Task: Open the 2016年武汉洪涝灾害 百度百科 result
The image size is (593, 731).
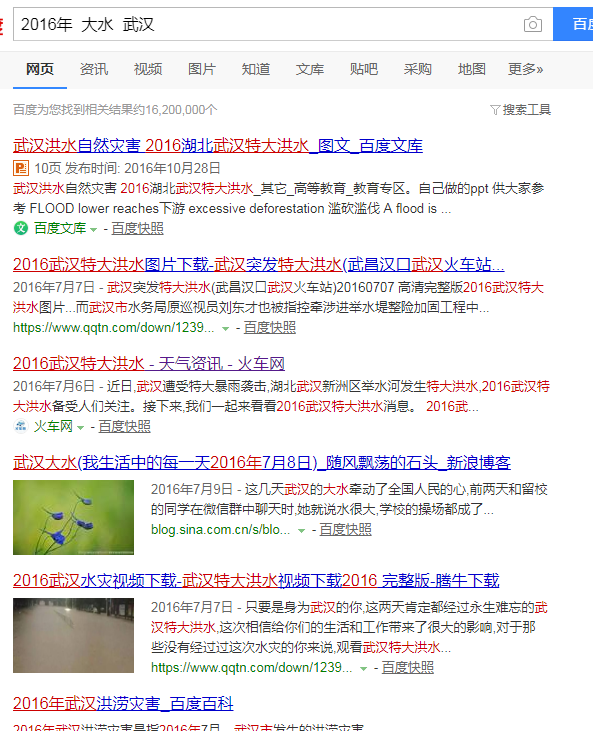Action: pos(123,703)
